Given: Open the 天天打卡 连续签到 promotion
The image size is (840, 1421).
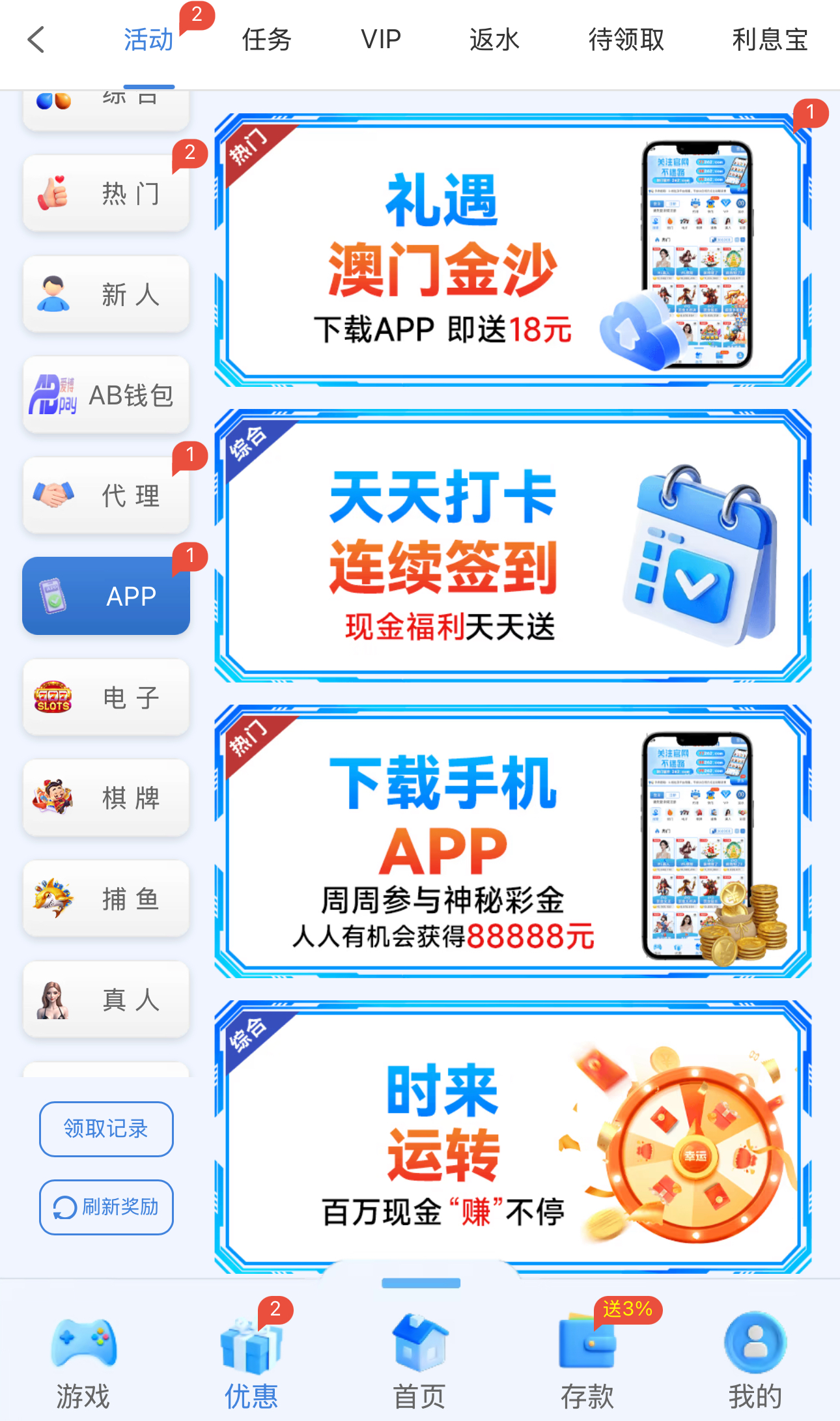Looking at the screenshot, I should pos(512,546).
